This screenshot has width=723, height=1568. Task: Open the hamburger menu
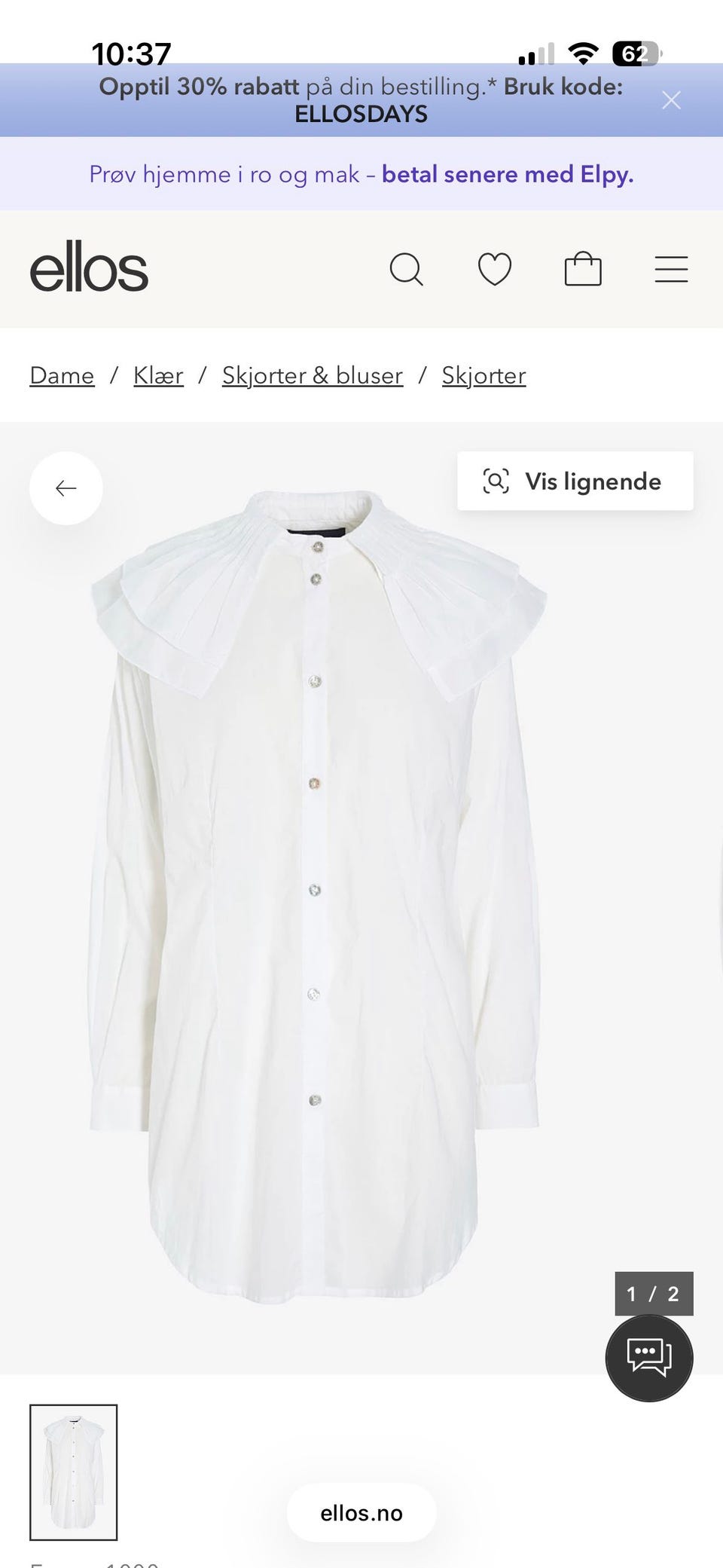pyautogui.click(x=671, y=269)
